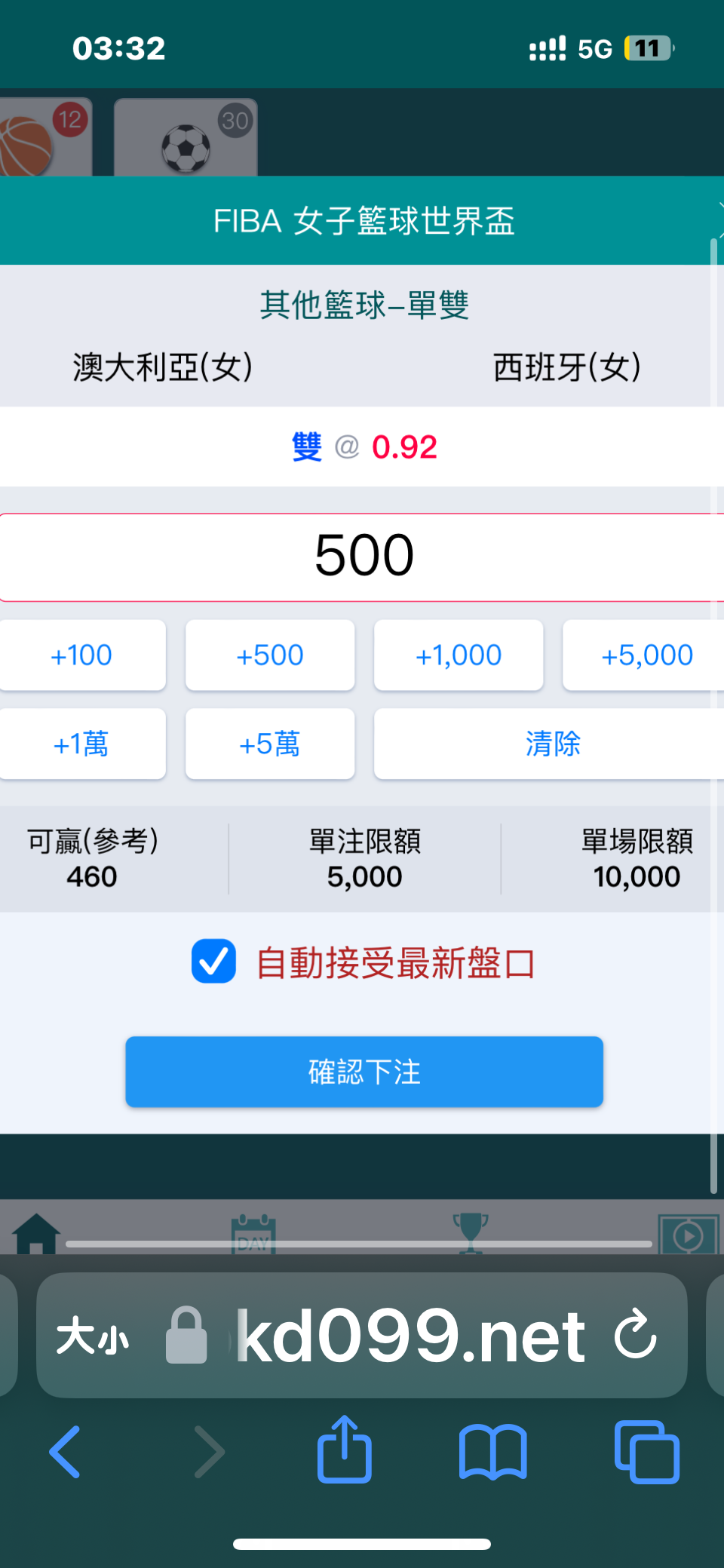Go back in Safari browser
Image resolution: width=724 pixels, height=1568 pixels.
(x=65, y=1451)
